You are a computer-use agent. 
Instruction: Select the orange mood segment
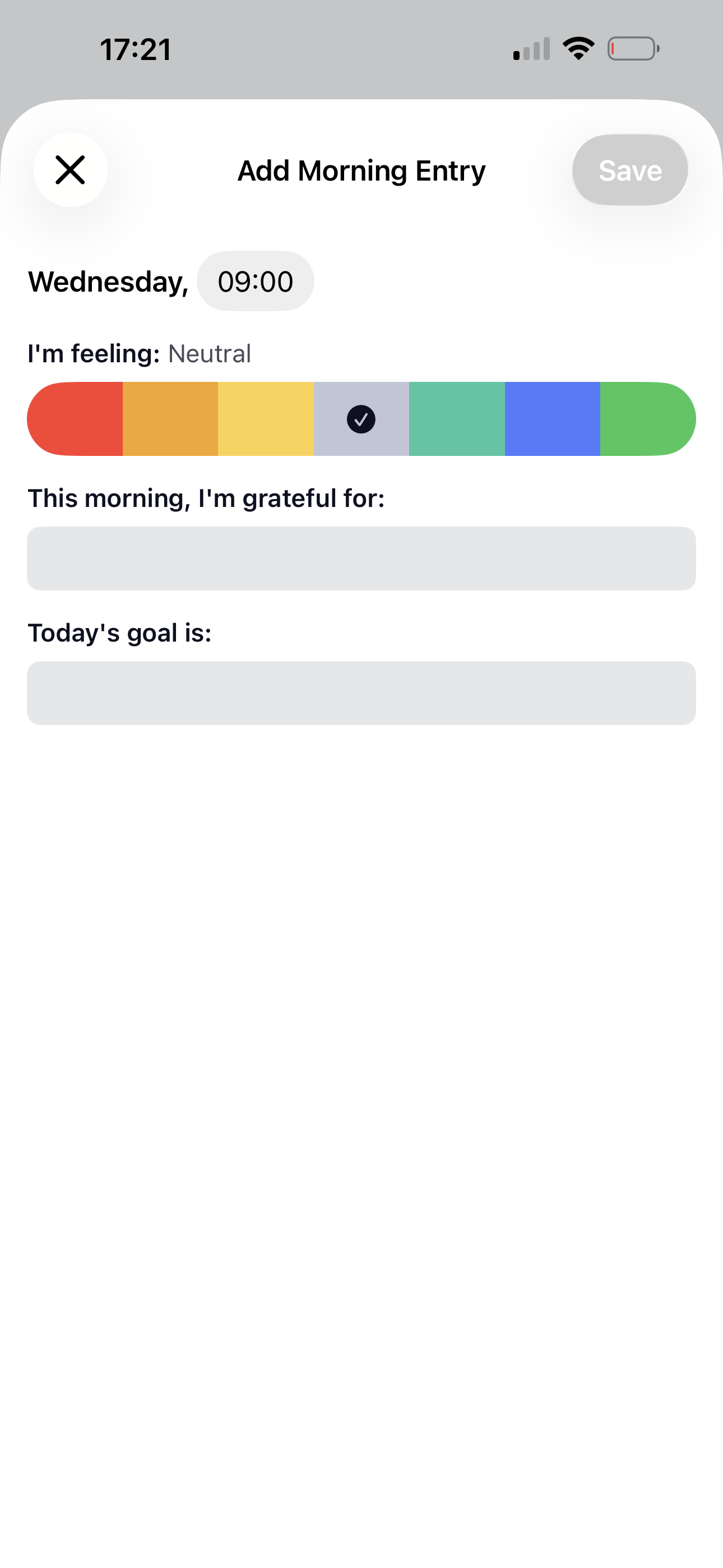pyautogui.click(x=169, y=419)
